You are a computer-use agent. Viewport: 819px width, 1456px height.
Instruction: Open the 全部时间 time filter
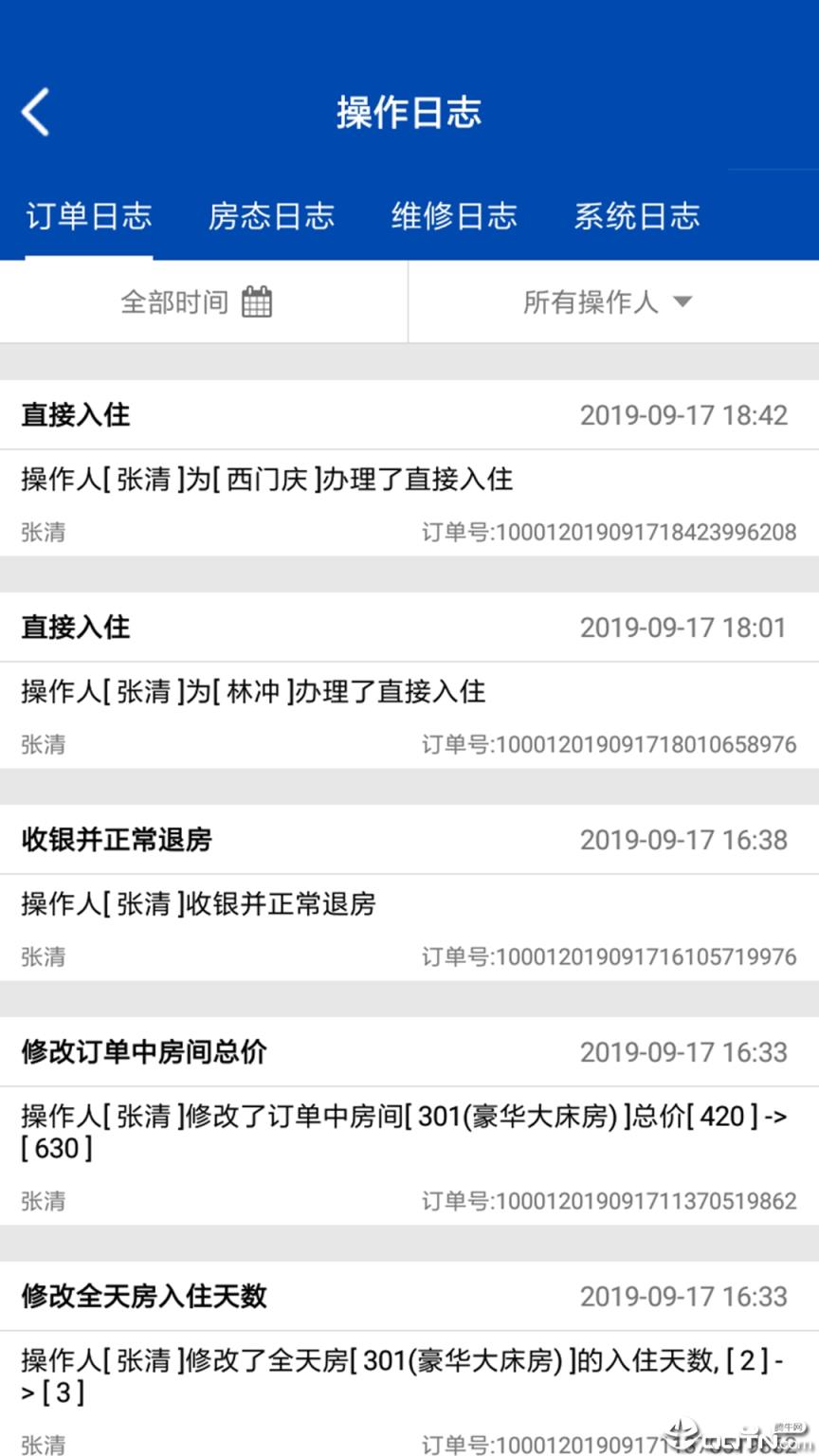(175, 301)
